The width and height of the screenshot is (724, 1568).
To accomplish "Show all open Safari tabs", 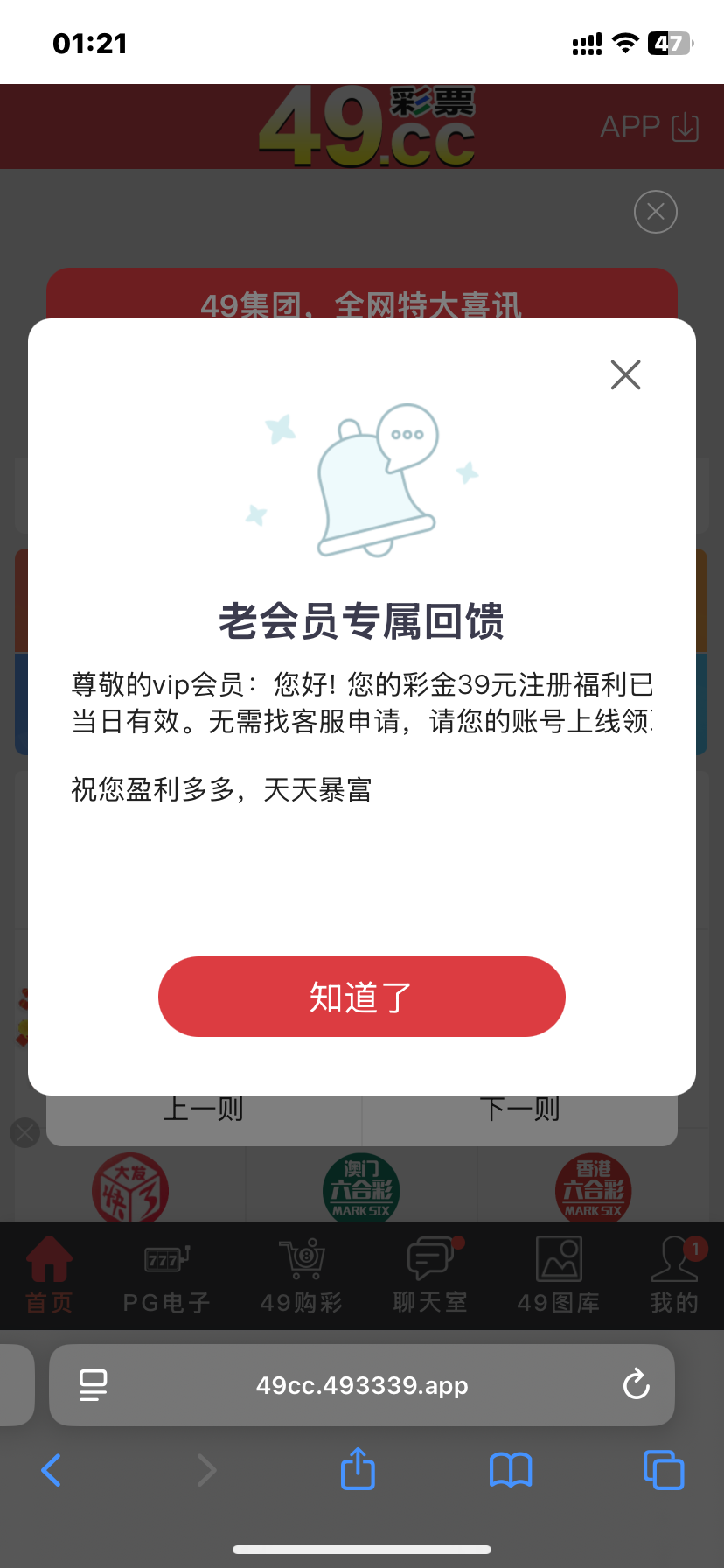I will [x=664, y=1470].
